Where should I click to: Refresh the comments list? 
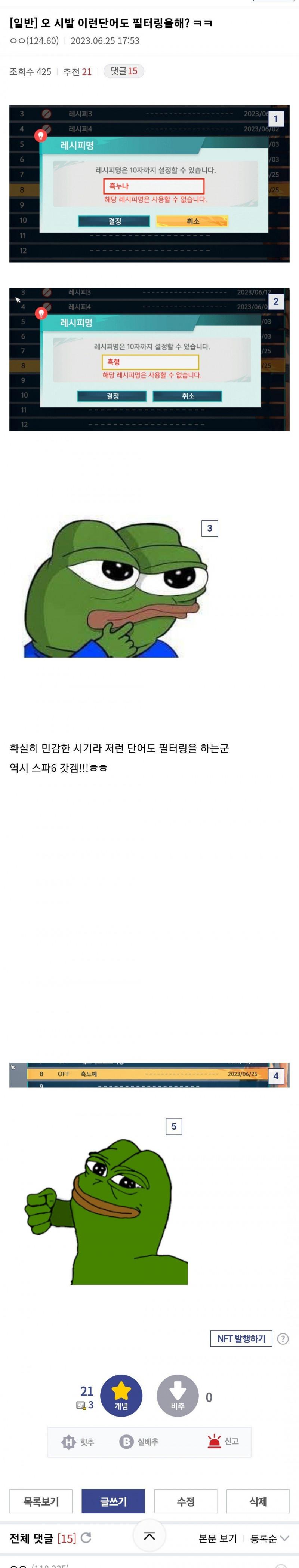click(x=86, y=1538)
